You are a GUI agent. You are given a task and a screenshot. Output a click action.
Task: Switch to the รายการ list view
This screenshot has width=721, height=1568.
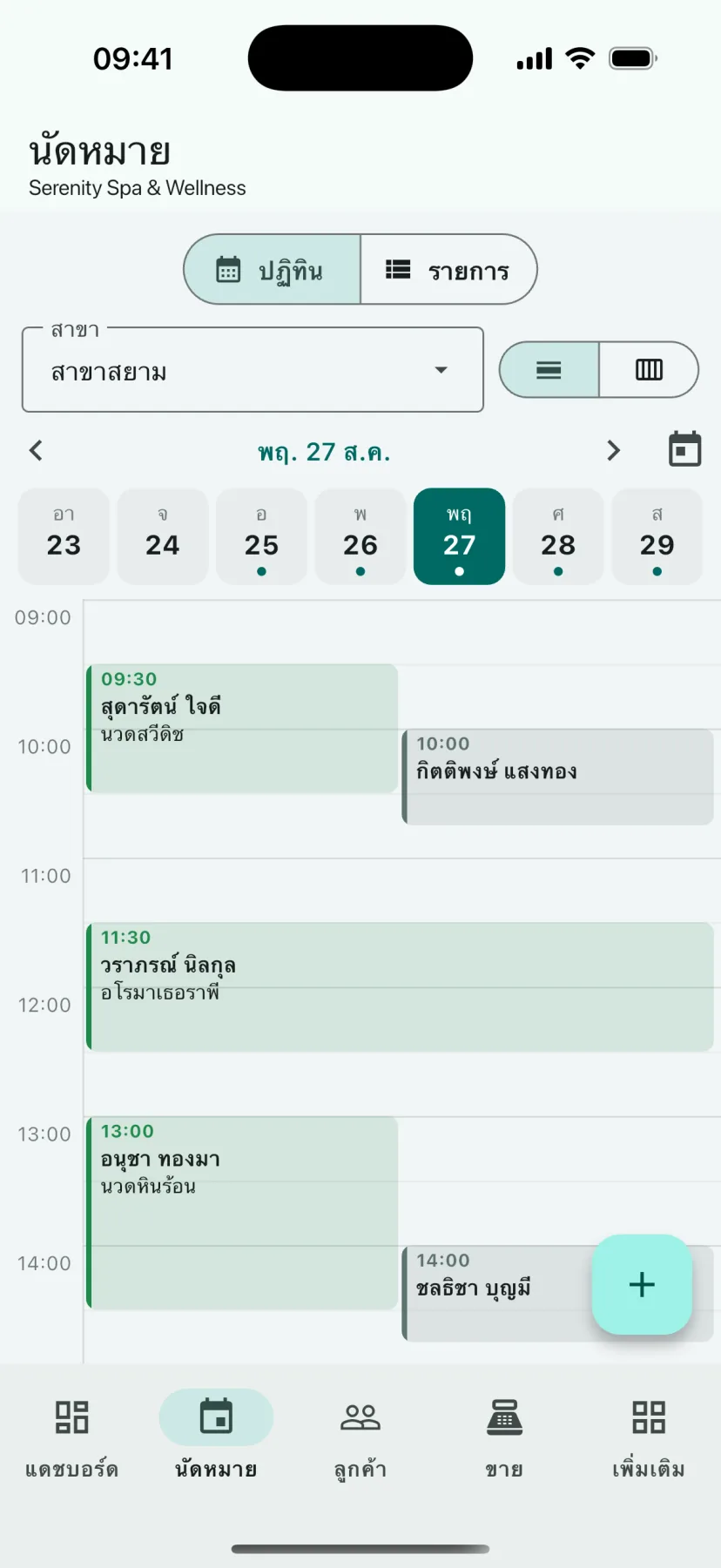click(x=448, y=270)
